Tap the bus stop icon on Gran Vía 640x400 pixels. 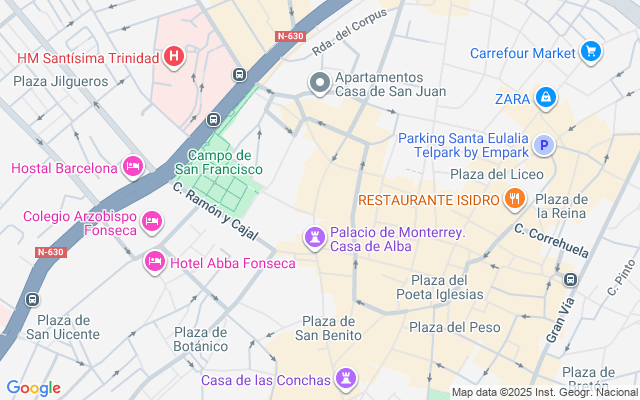[571, 280]
